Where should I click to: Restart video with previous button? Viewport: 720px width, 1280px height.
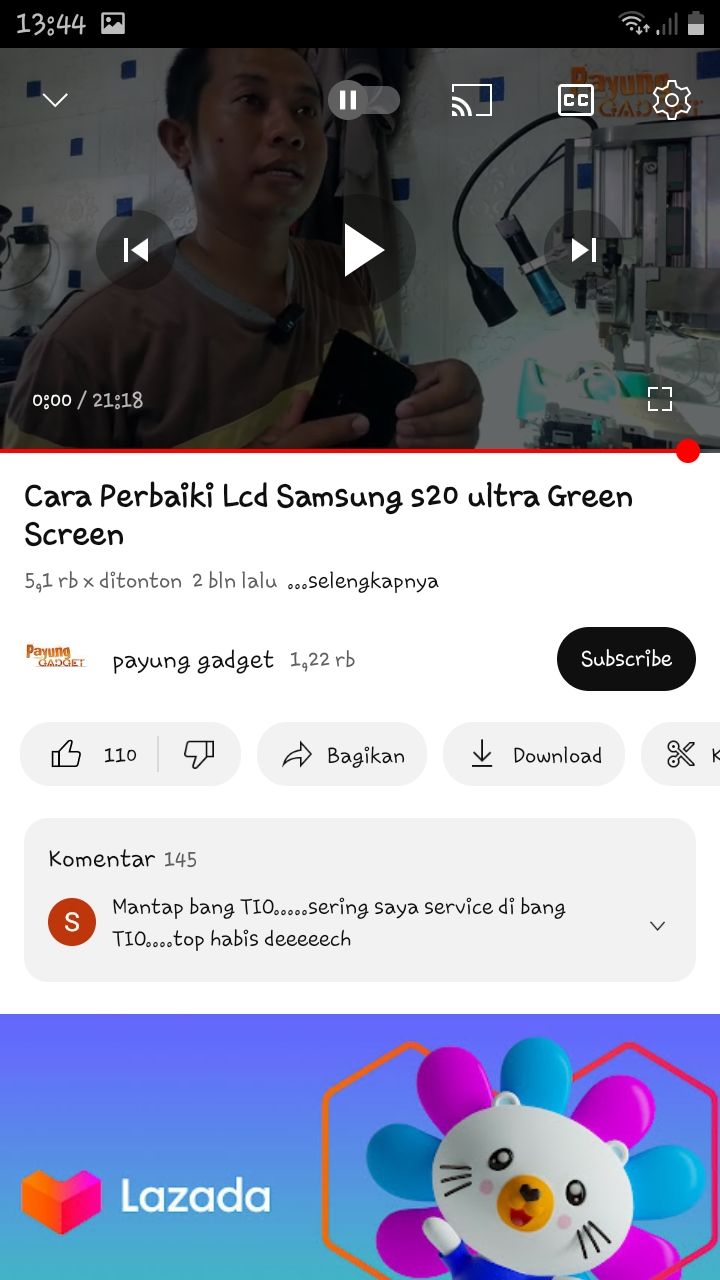[x=136, y=250]
